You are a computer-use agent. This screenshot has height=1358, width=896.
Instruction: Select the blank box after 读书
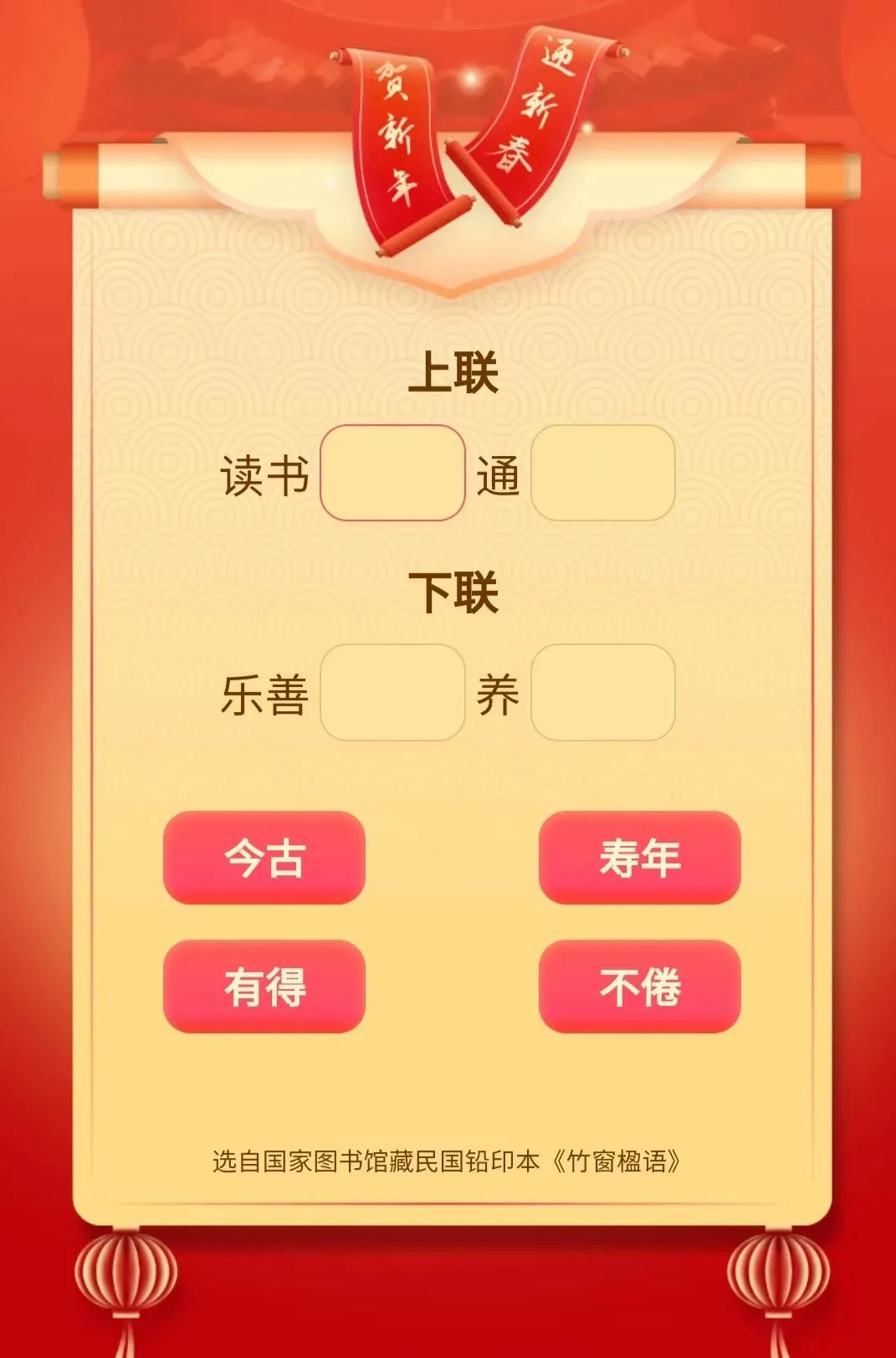coord(392,473)
